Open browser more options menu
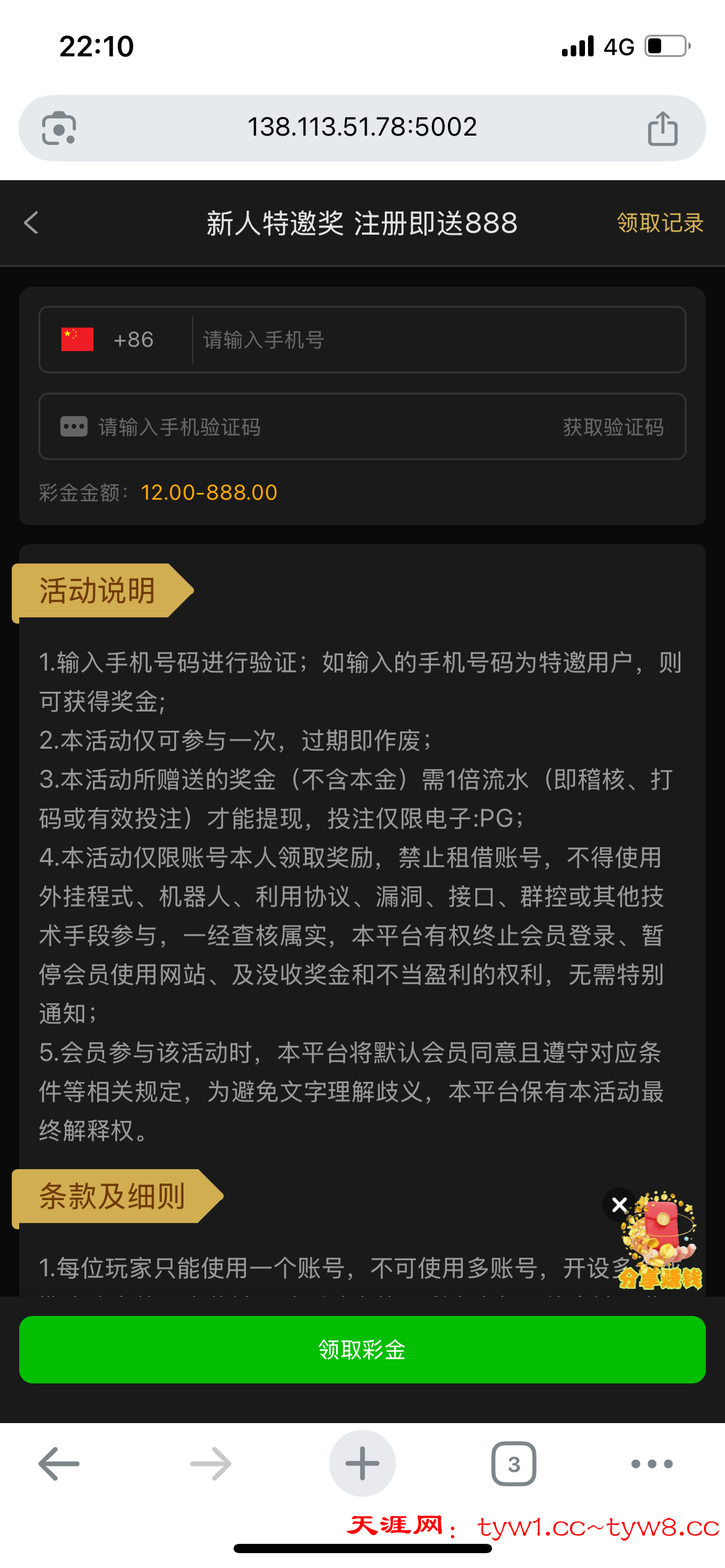725x1568 pixels. tap(652, 1464)
